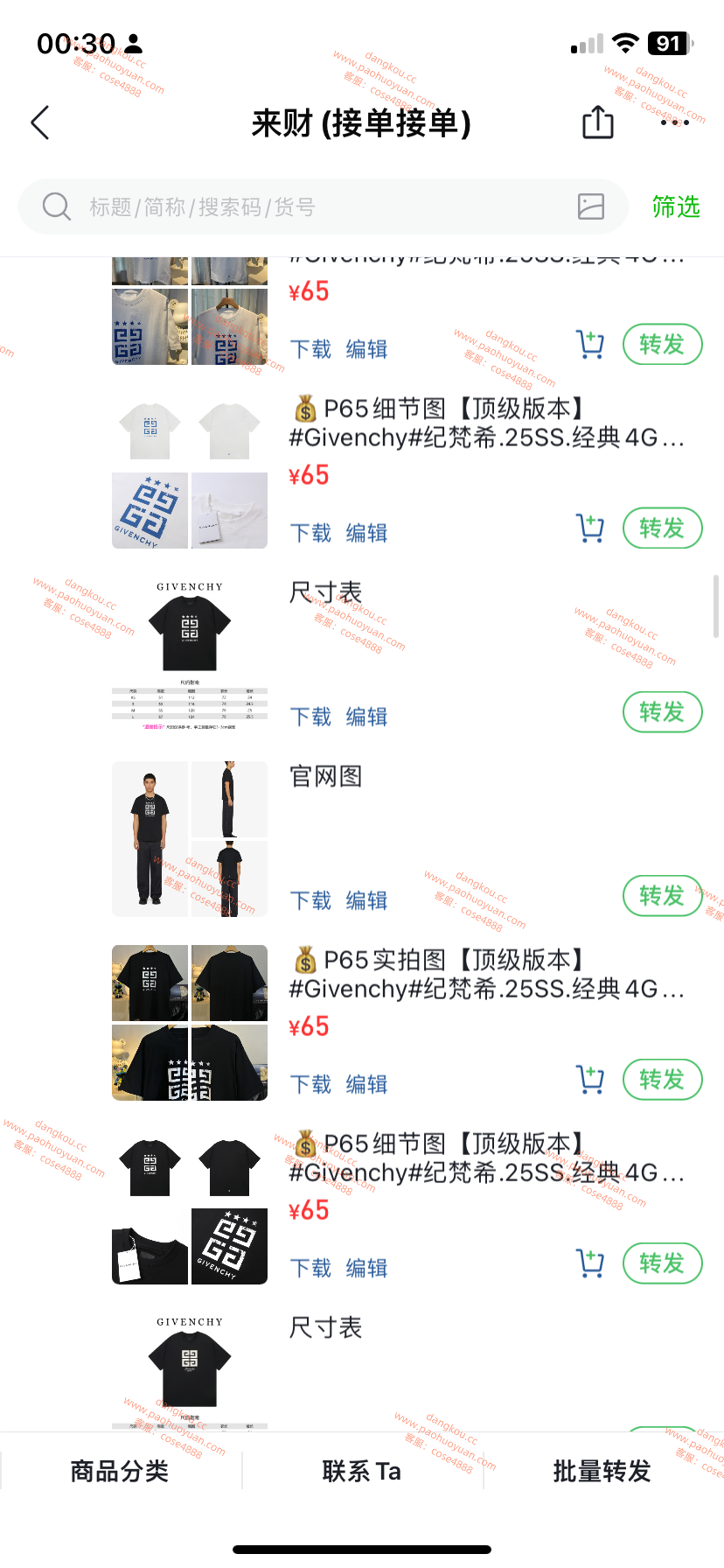Edit the 官网图 post

tap(366, 900)
